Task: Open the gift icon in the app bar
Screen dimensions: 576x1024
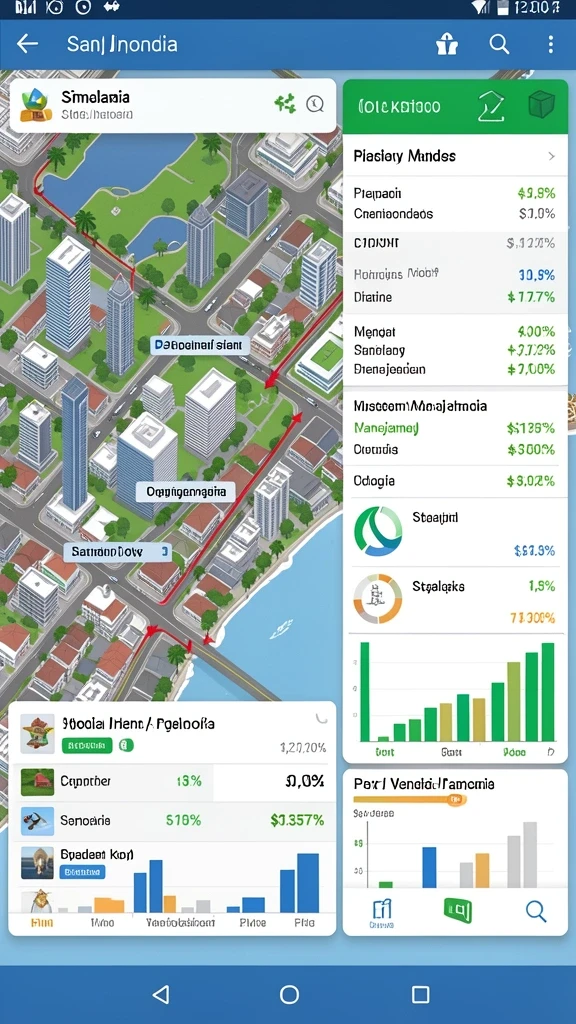Action: point(447,44)
